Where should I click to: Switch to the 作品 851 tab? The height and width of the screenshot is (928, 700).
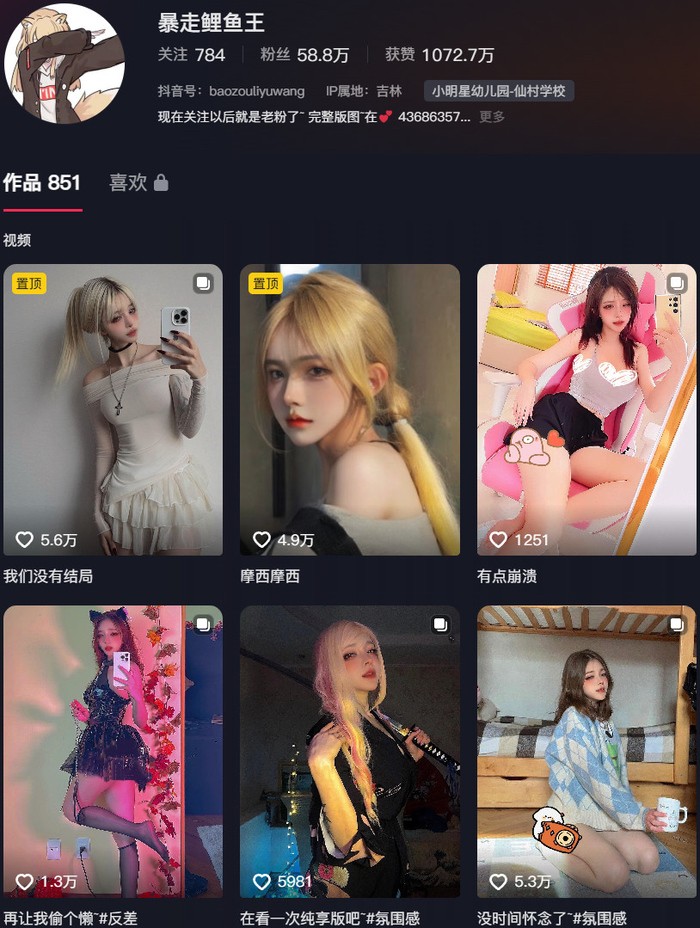point(42,183)
